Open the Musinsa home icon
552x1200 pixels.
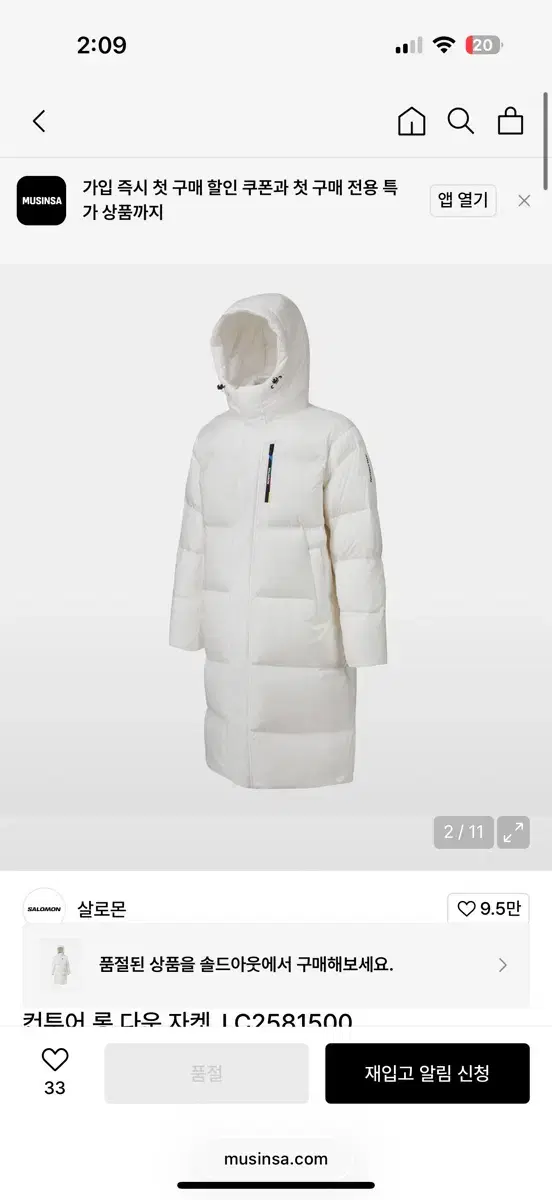coord(411,121)
